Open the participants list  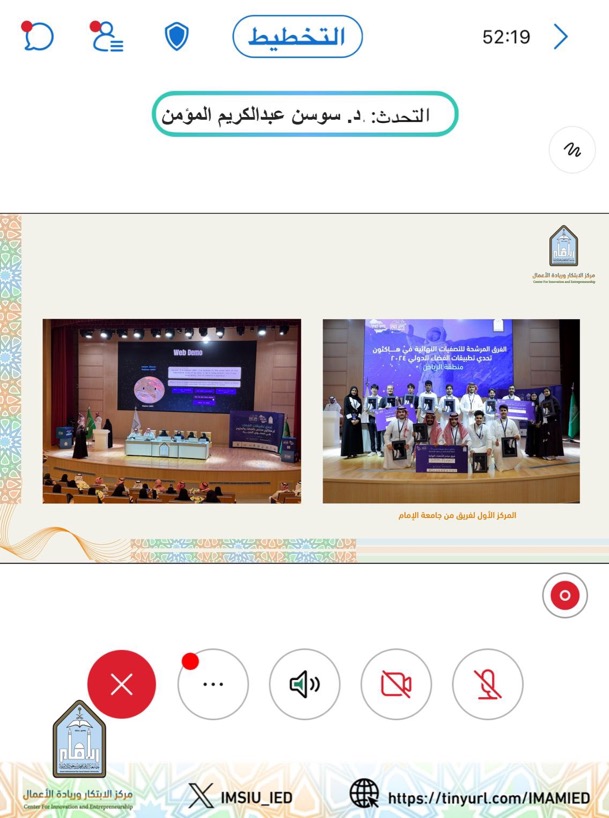click(106, 37)
